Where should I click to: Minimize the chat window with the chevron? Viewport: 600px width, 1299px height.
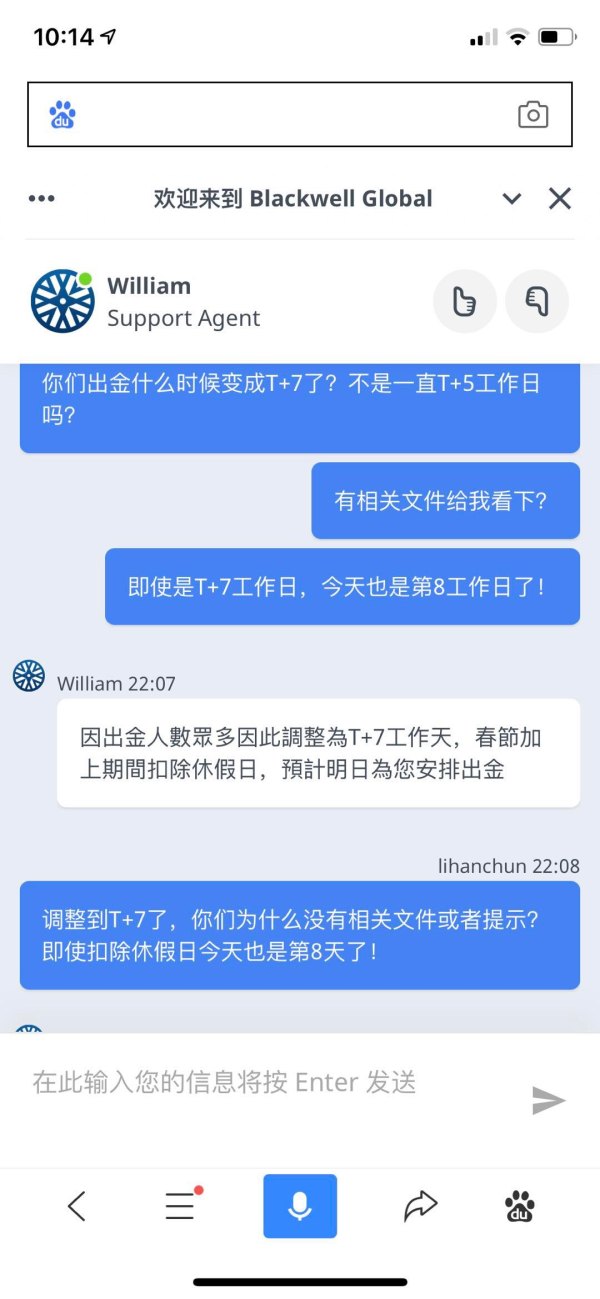coord(512,199)
